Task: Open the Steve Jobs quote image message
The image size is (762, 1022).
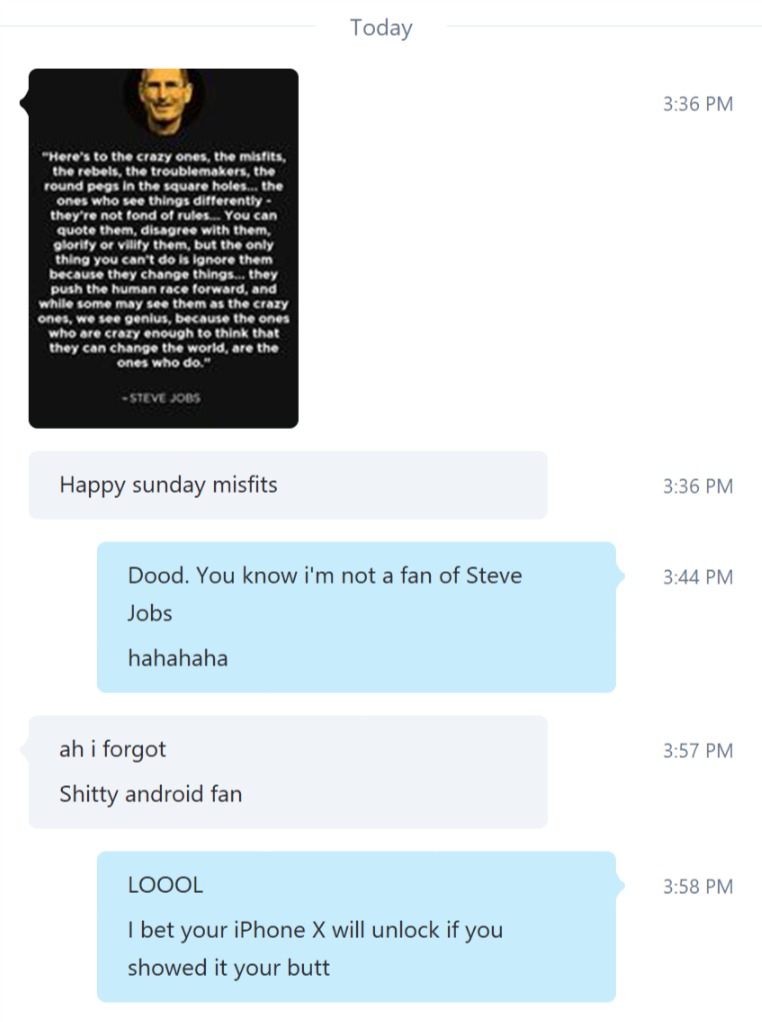Action: (x=163, y=248)
